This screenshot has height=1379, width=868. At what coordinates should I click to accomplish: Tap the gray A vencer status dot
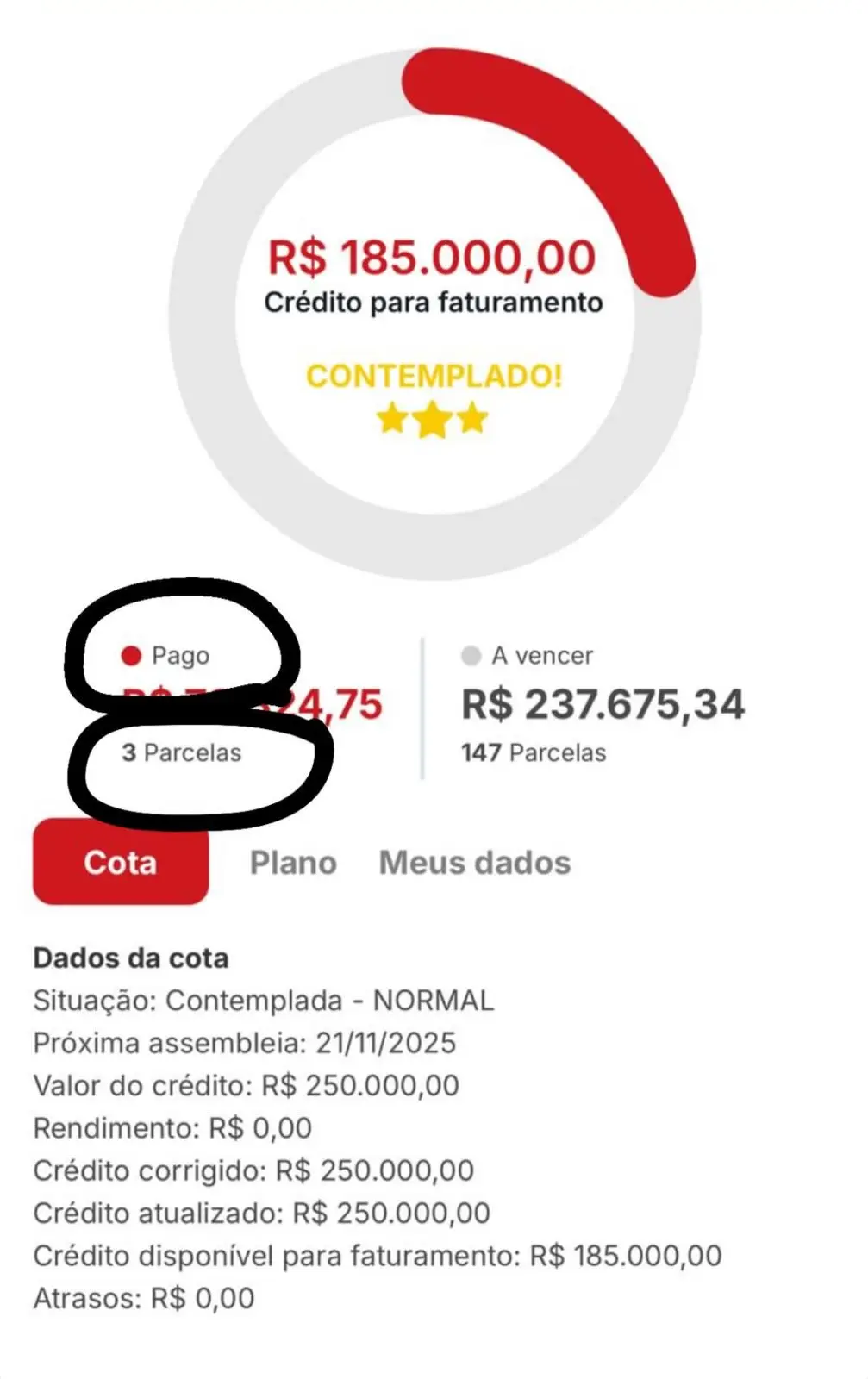(471, 655)
